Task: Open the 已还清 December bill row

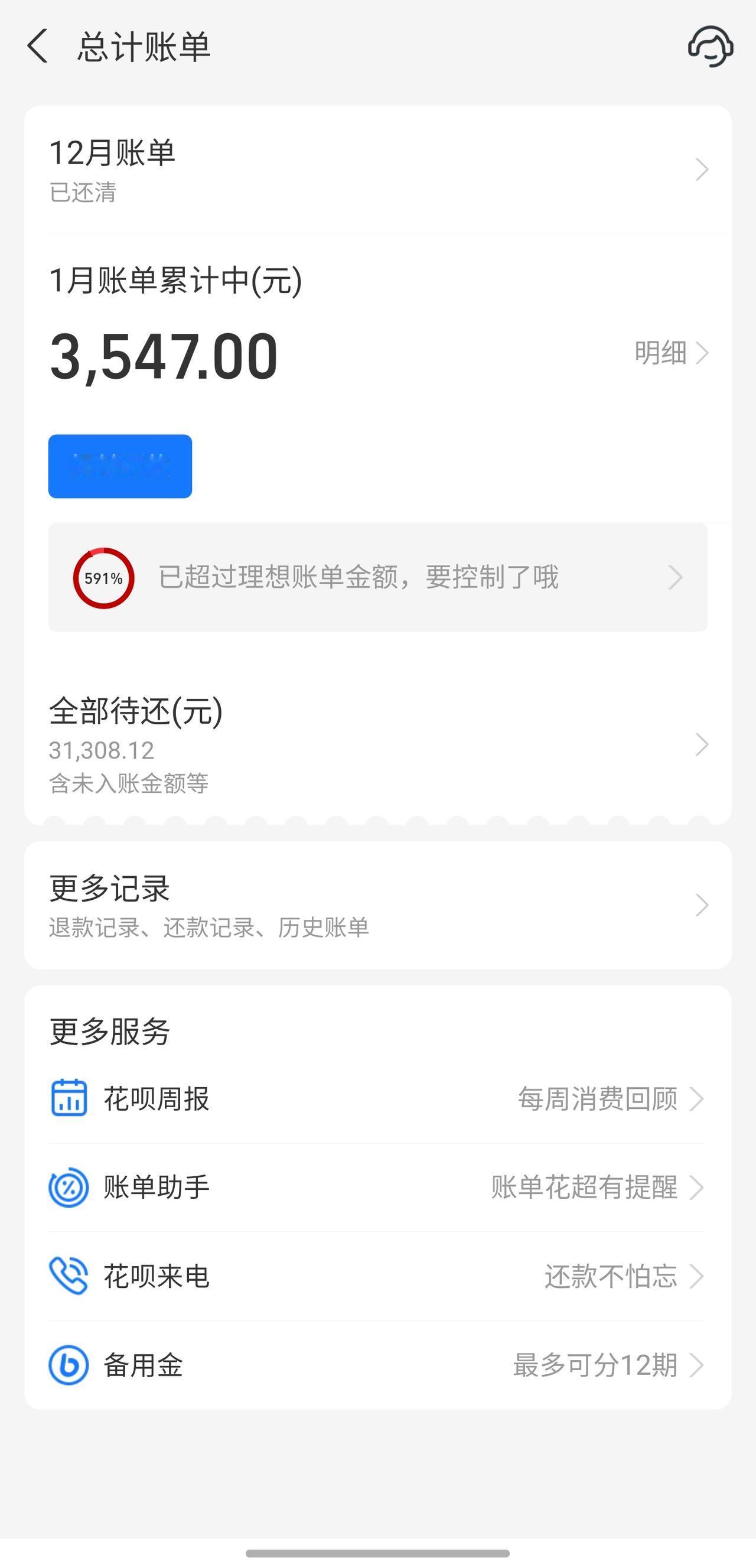Action: tap(365, 170)
